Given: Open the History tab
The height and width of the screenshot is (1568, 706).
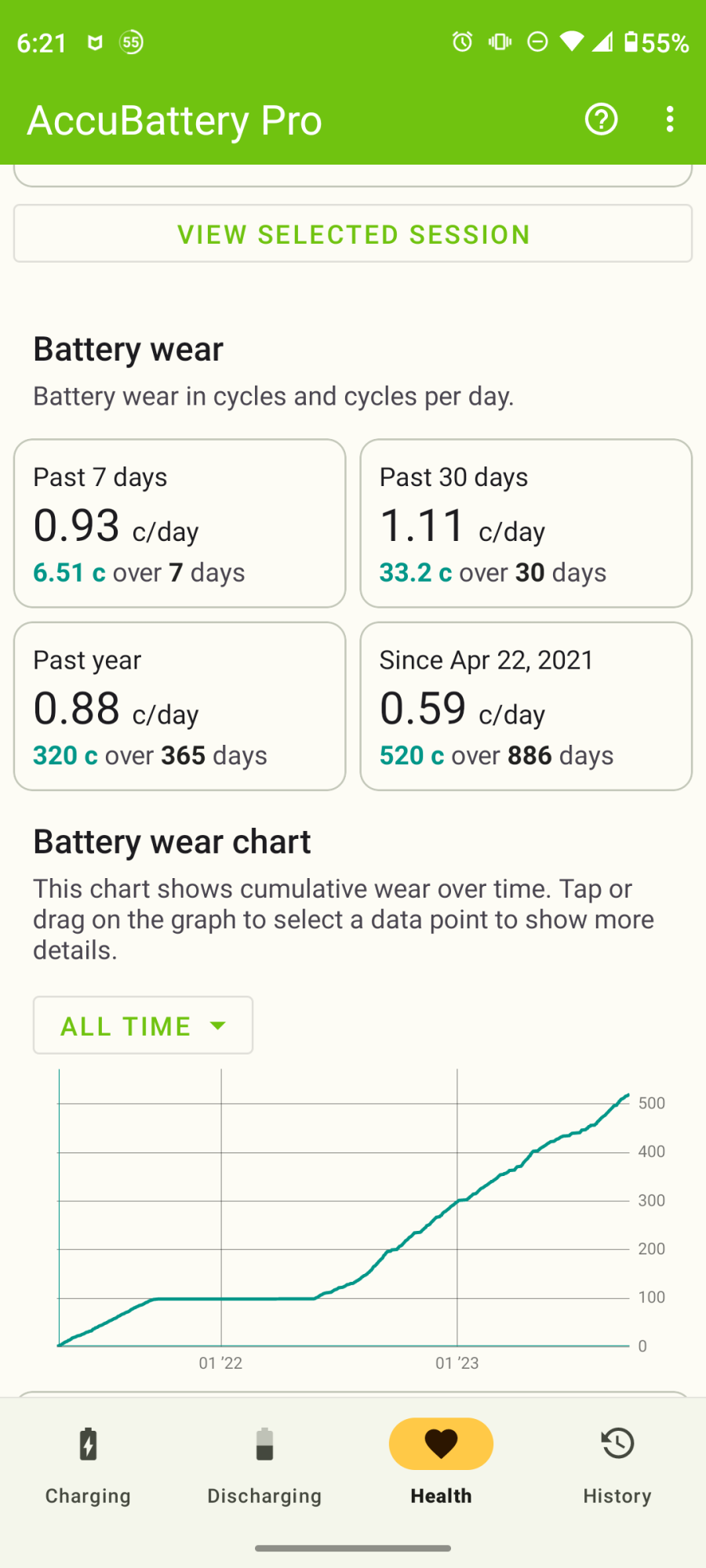Looking at the screenshot, I should [617, 1463].
